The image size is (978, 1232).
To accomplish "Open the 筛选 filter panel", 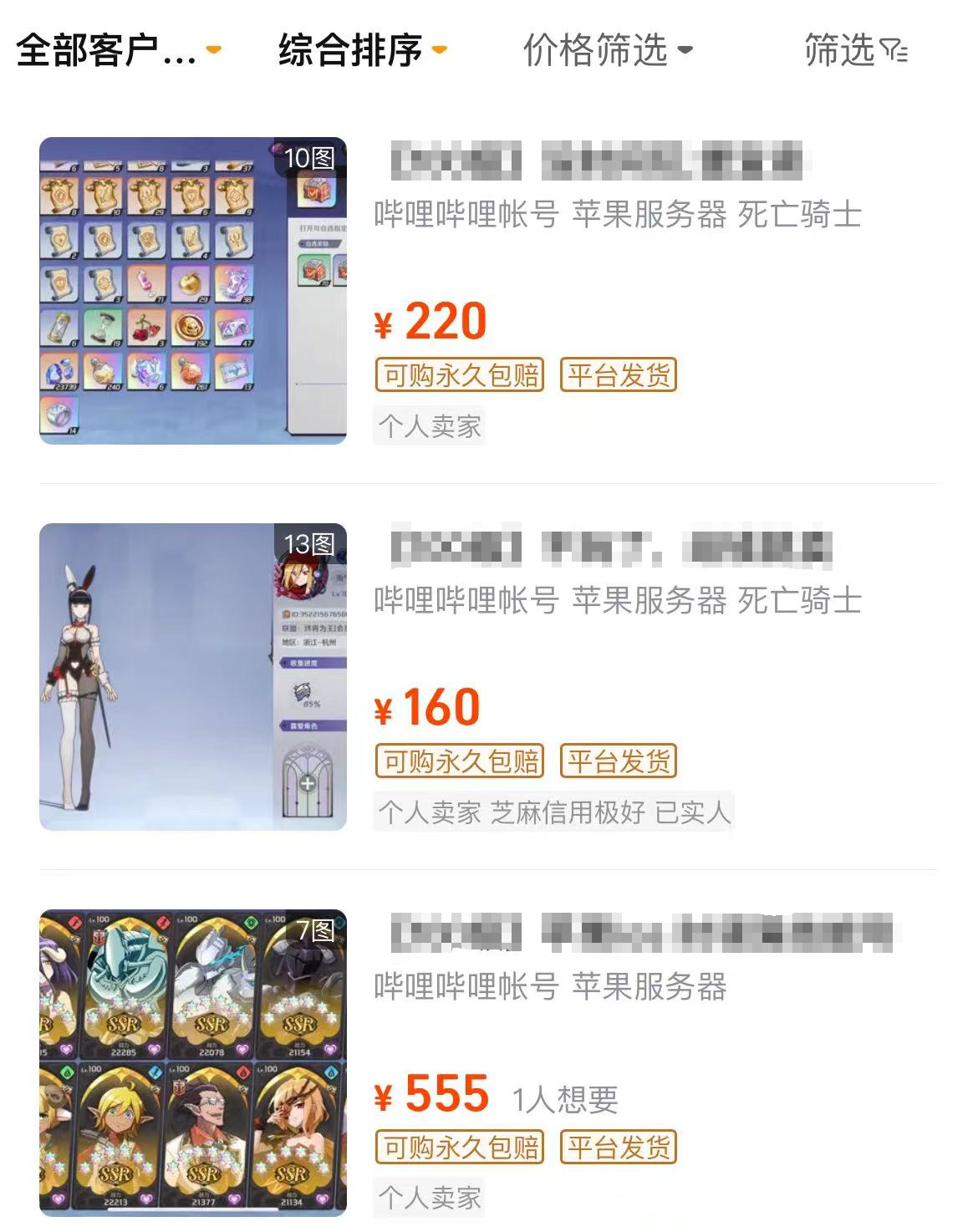I will (x=855, y=51).
